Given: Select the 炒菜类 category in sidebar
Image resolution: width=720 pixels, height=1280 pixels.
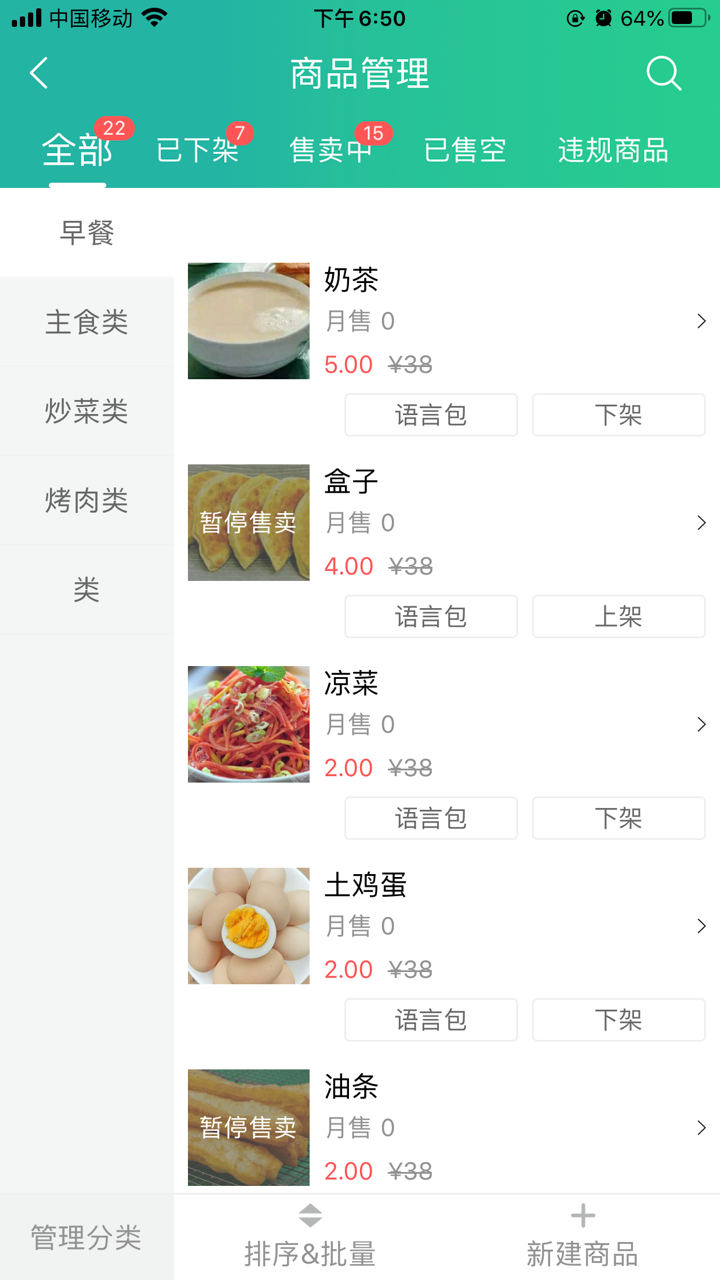Looking at the screenshot, I should [x=87, y=411].
